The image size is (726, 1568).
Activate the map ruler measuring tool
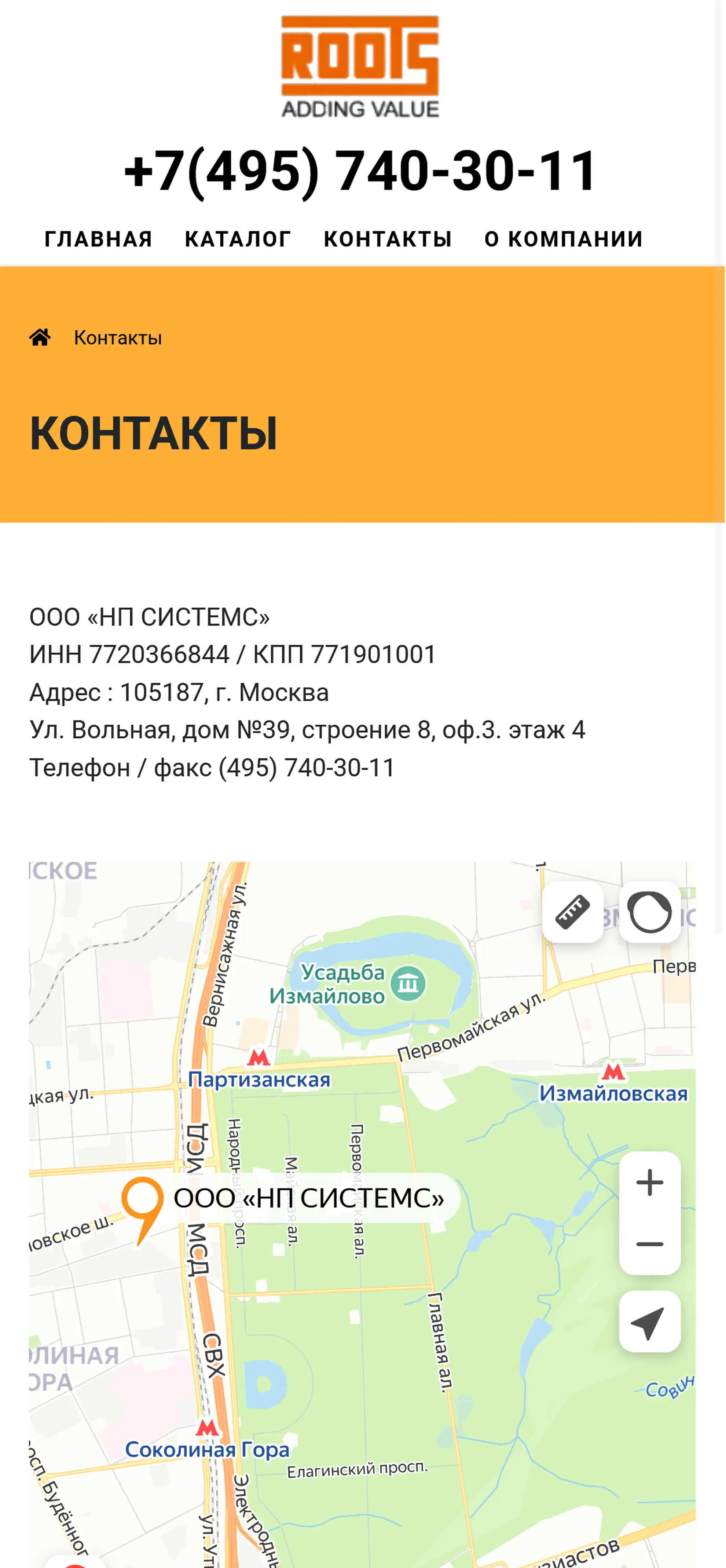click(572, 912)
